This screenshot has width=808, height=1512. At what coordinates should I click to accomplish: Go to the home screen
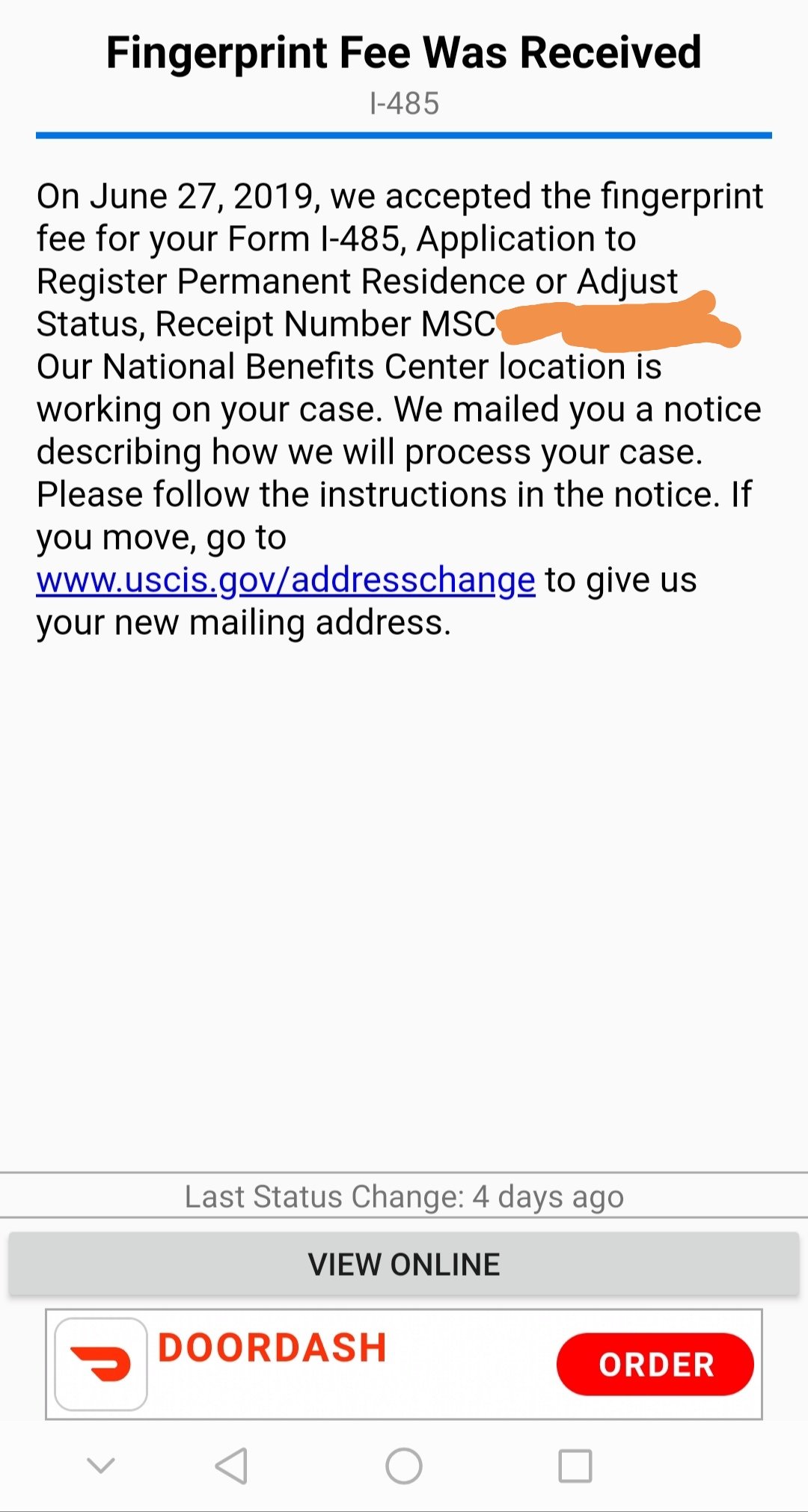pos(404,1466)
